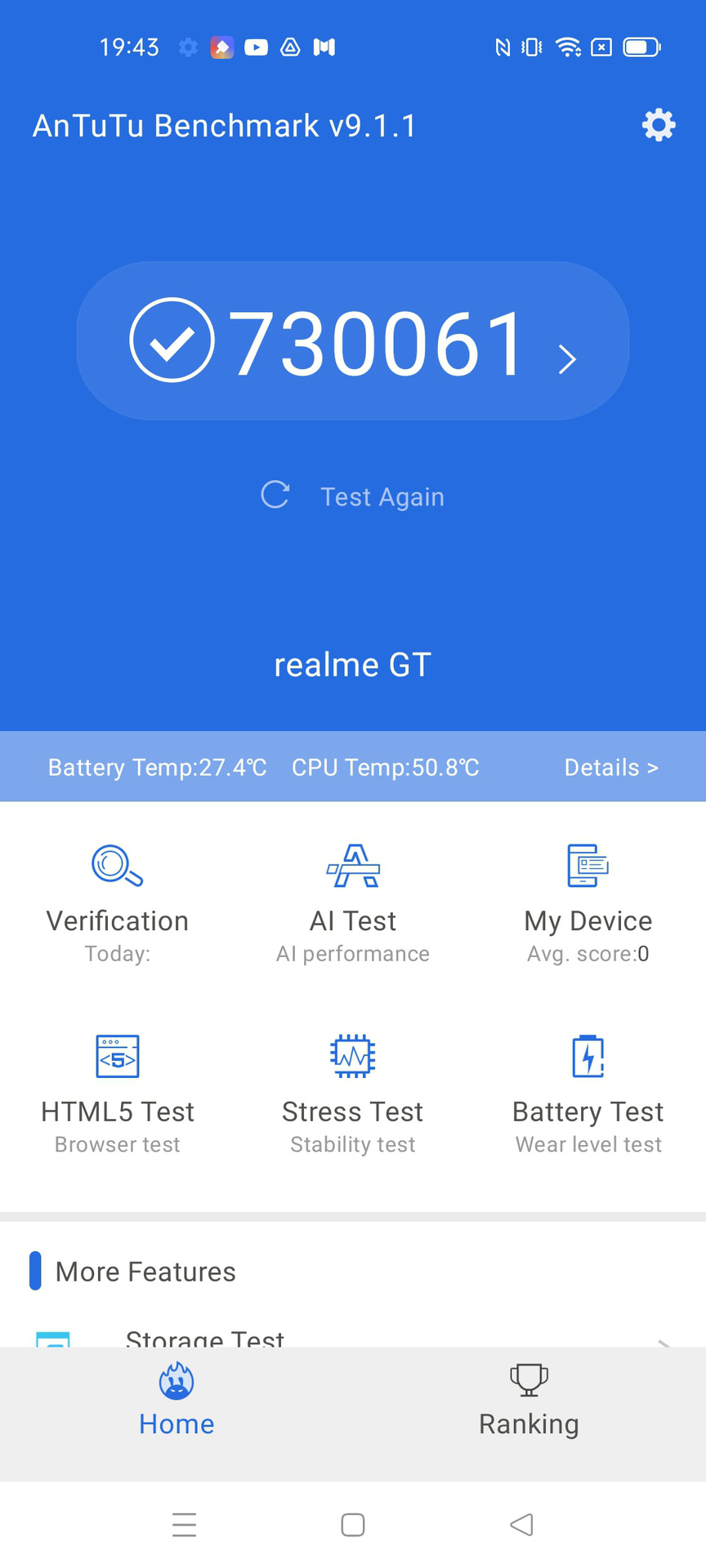Open the 730061 score details
706x1568 pixels.
(x=353, y=341)
